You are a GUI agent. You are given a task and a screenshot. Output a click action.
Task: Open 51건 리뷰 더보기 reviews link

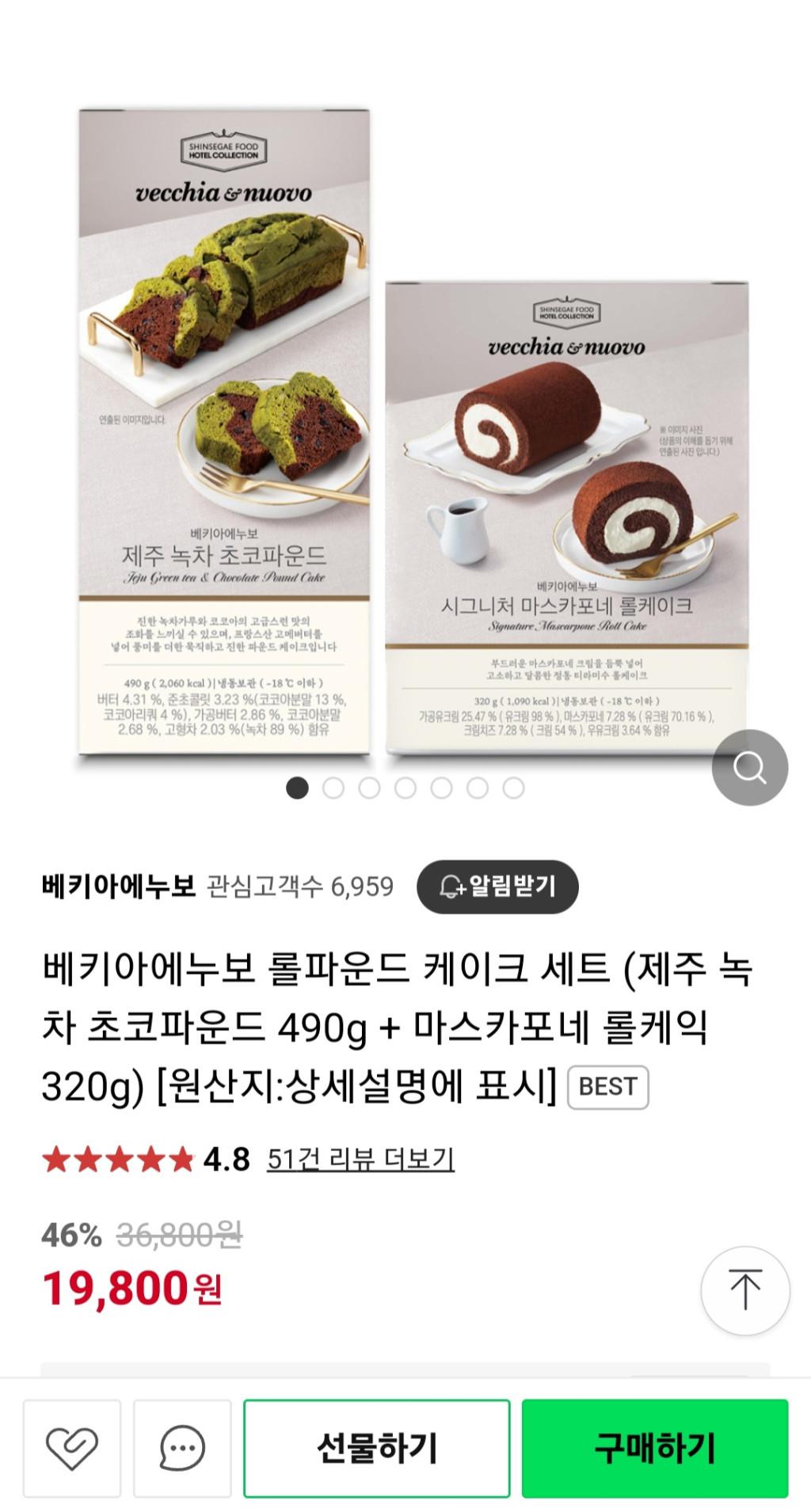pyautogui.click(x=360, y=1159)
